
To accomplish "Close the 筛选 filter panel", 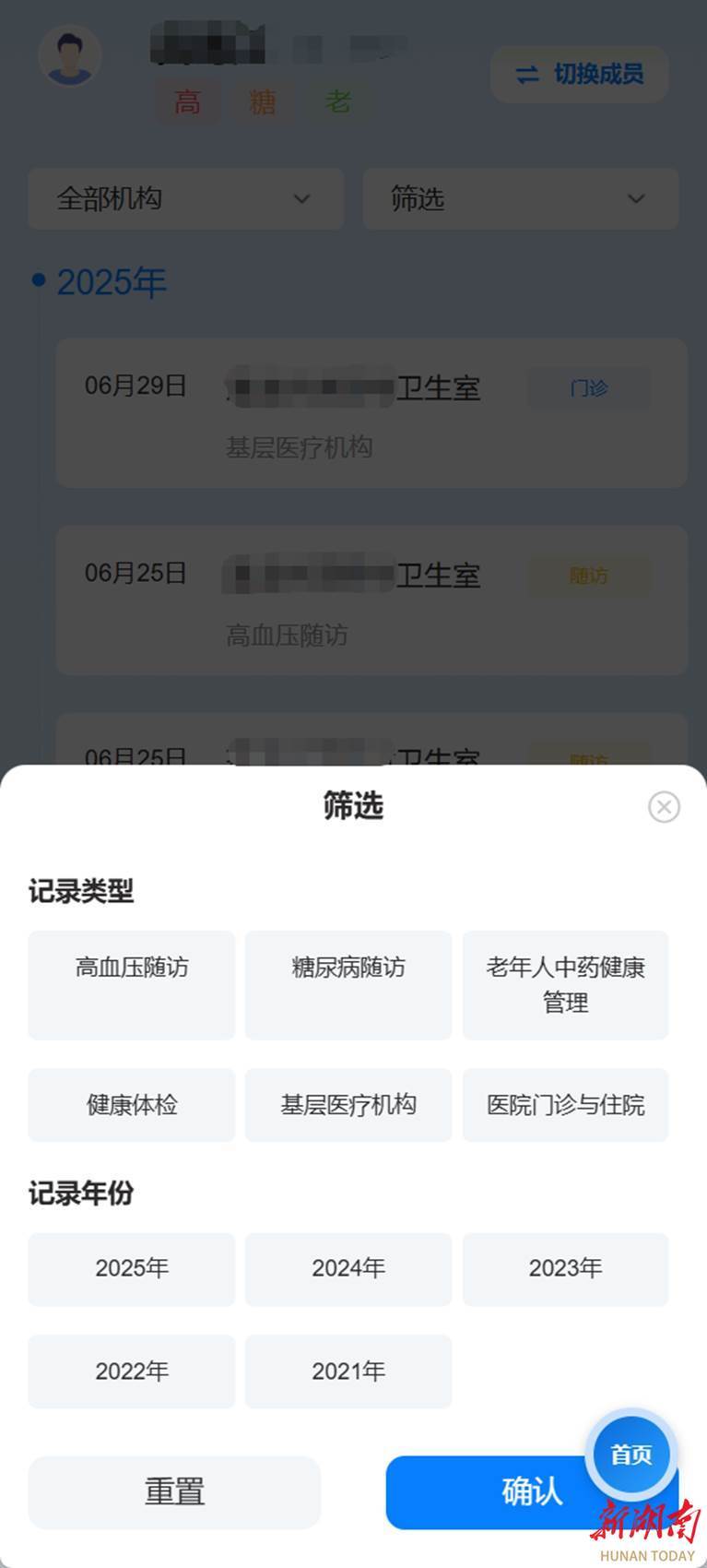I will pyautogui.click(x=664, y=807).
